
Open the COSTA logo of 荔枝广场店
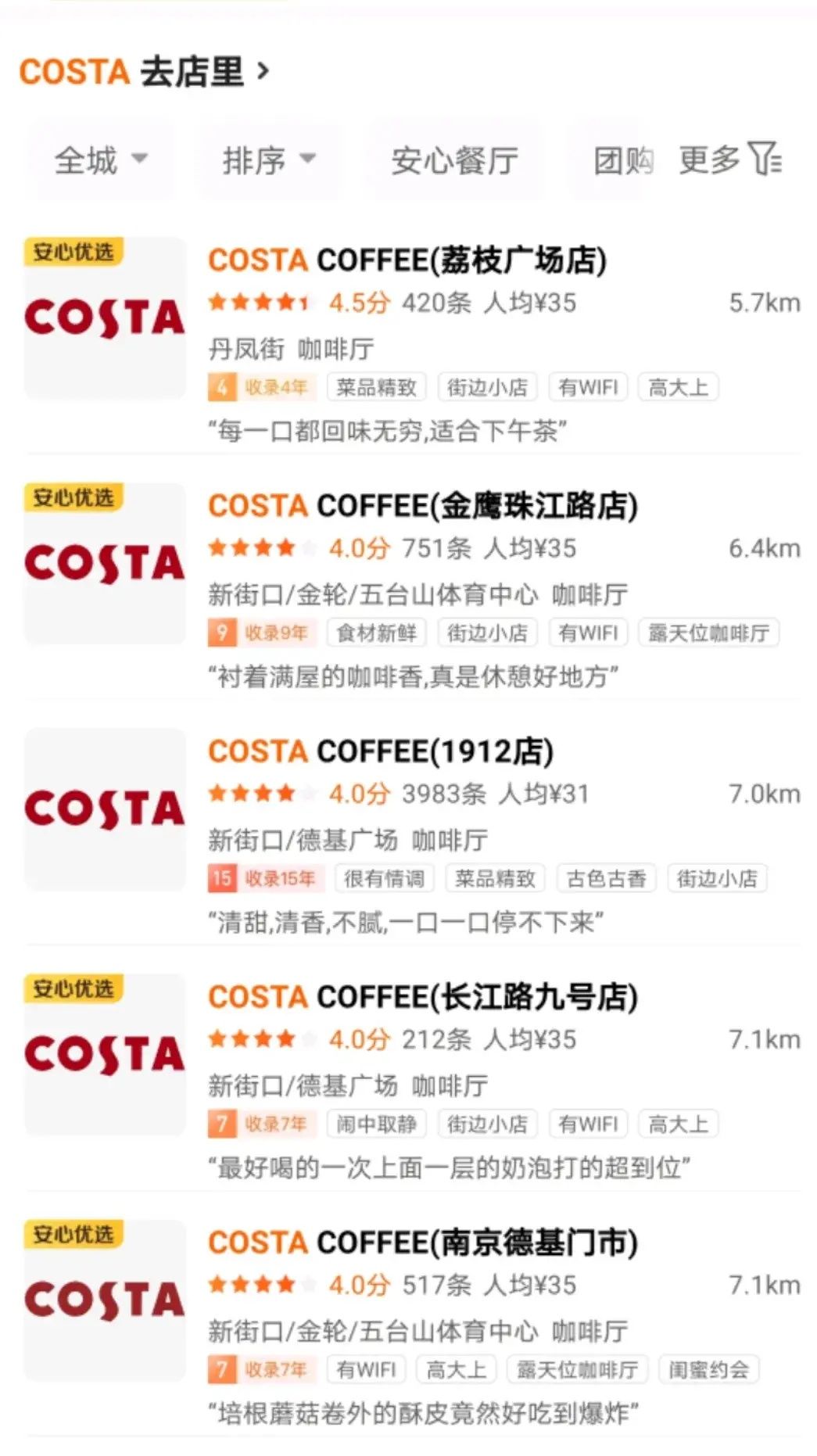[104, 319]
